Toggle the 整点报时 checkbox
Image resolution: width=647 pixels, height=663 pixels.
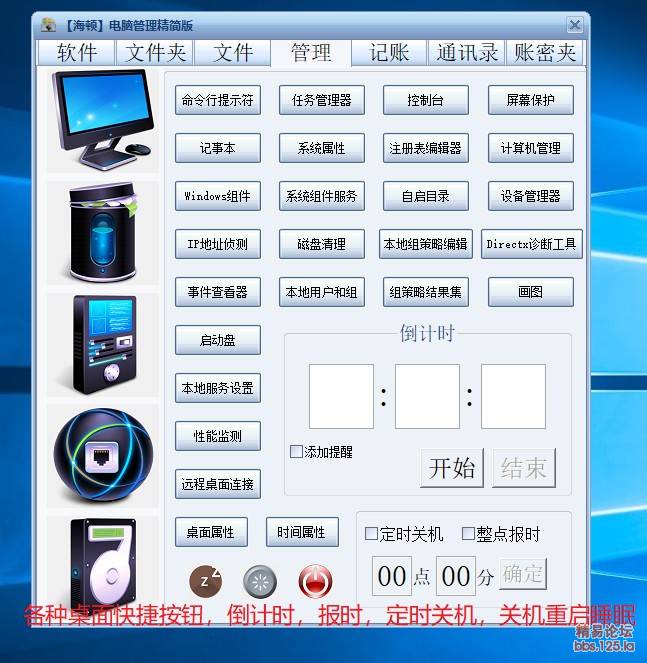pyautogui.click(x=468, y=534)
